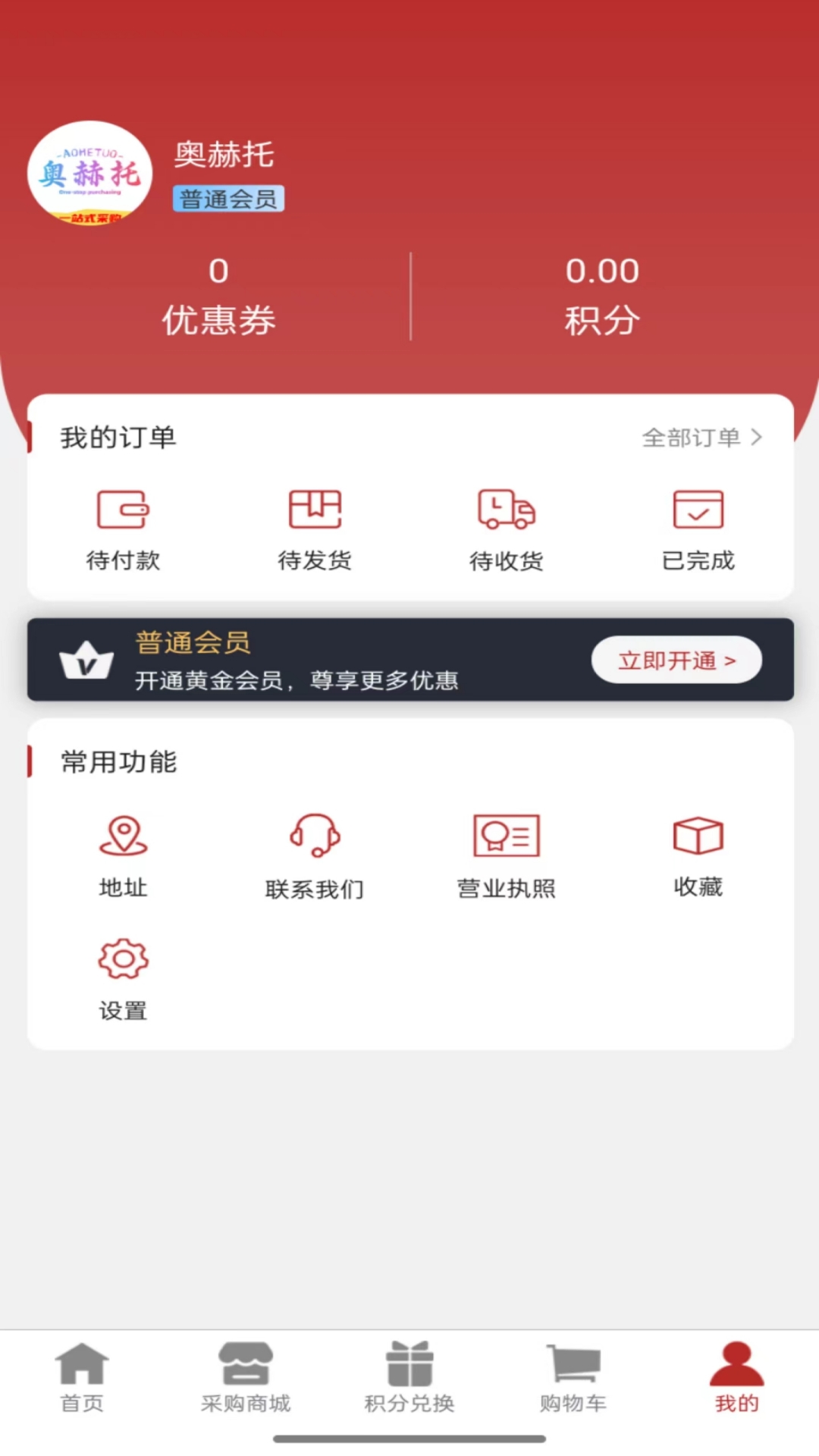Viewport: 819px width, 1456px height.
Task: Switch to the 积分兑换 tab
Action: [409, 1377]
